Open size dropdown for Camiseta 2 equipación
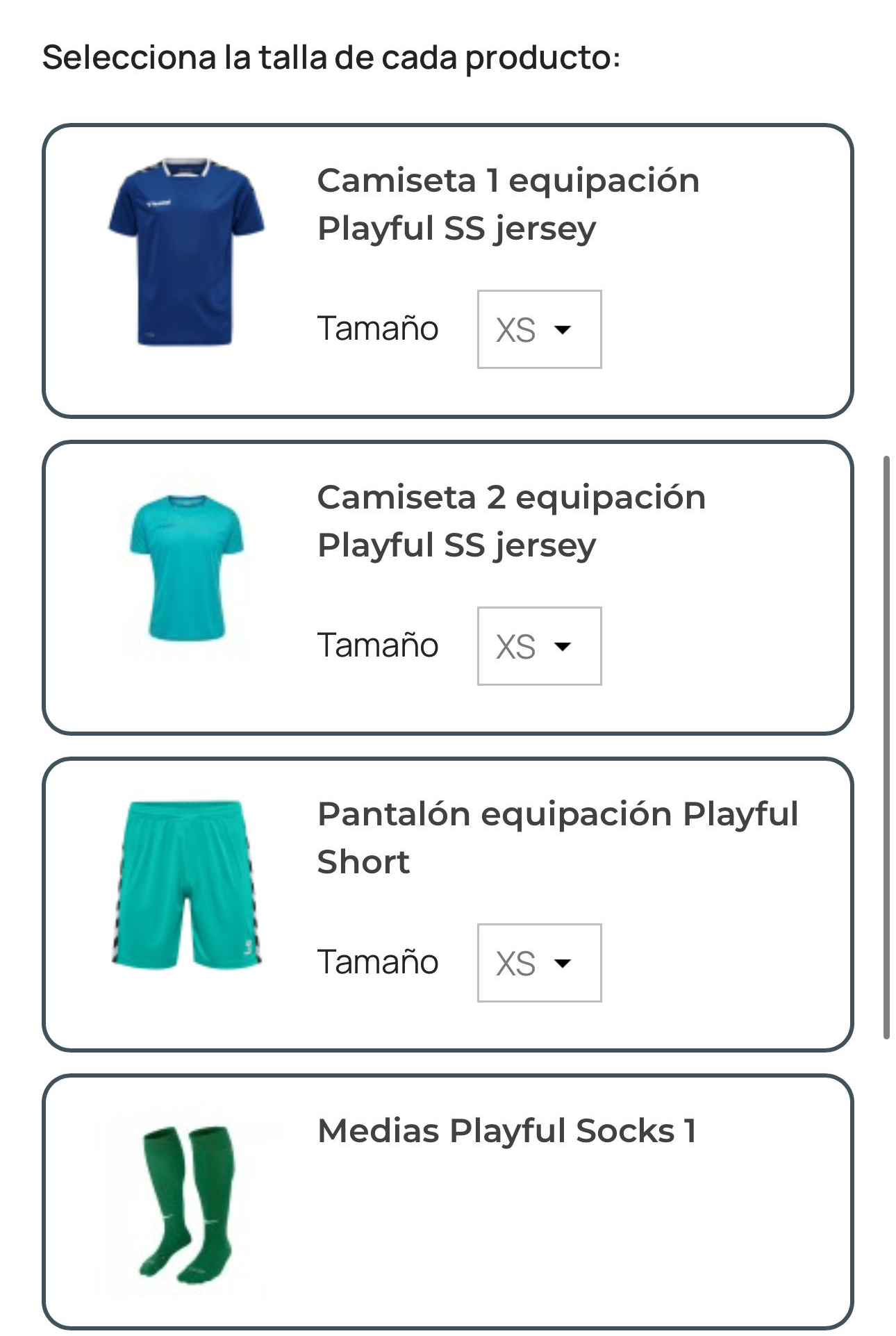The image size is (896, 1336). (539, 646)
